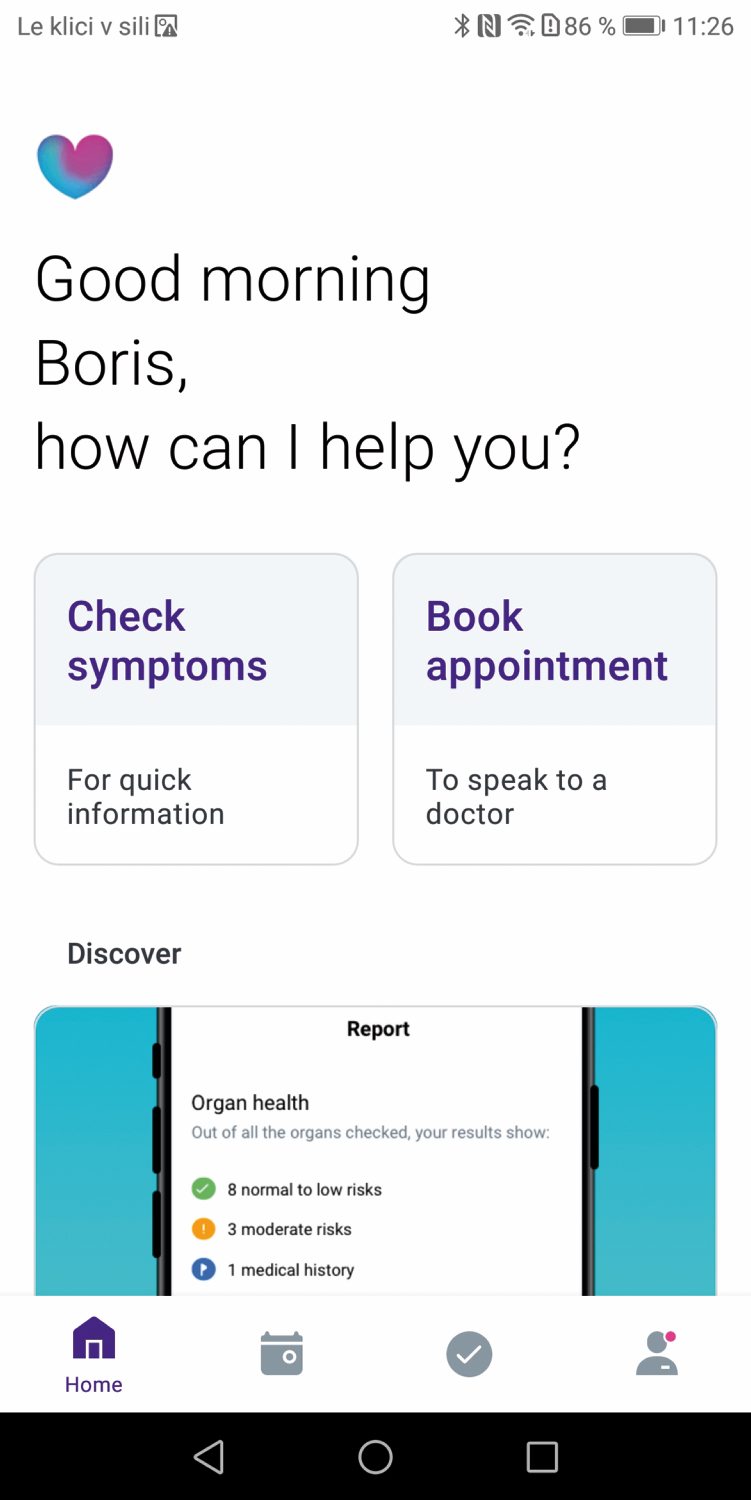Open the profile tab
751x1500 pixels.
657,1354
